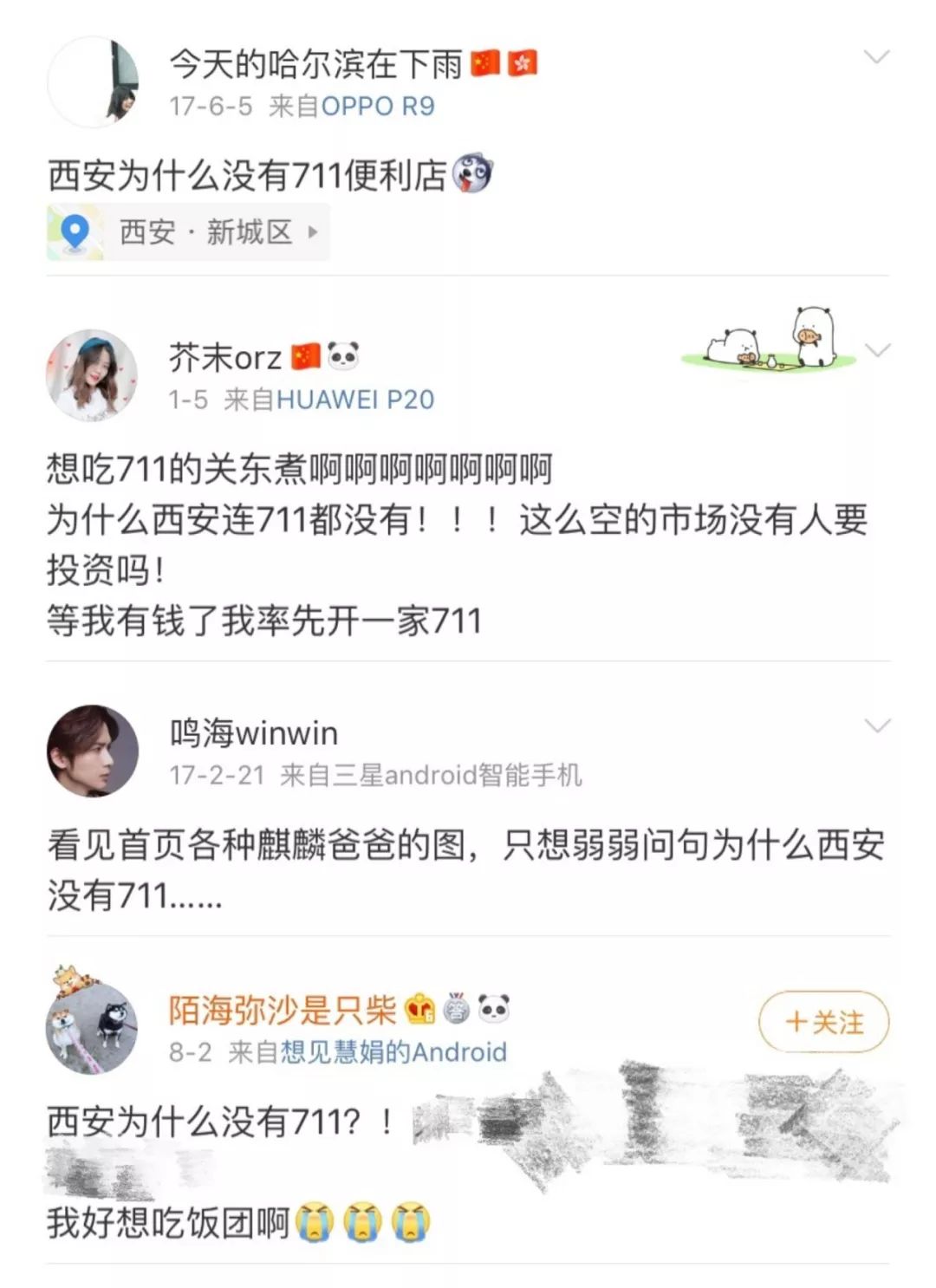Expand options chevron on the first post
Screen dimensions: 936x1288
[x=878, y=56]
